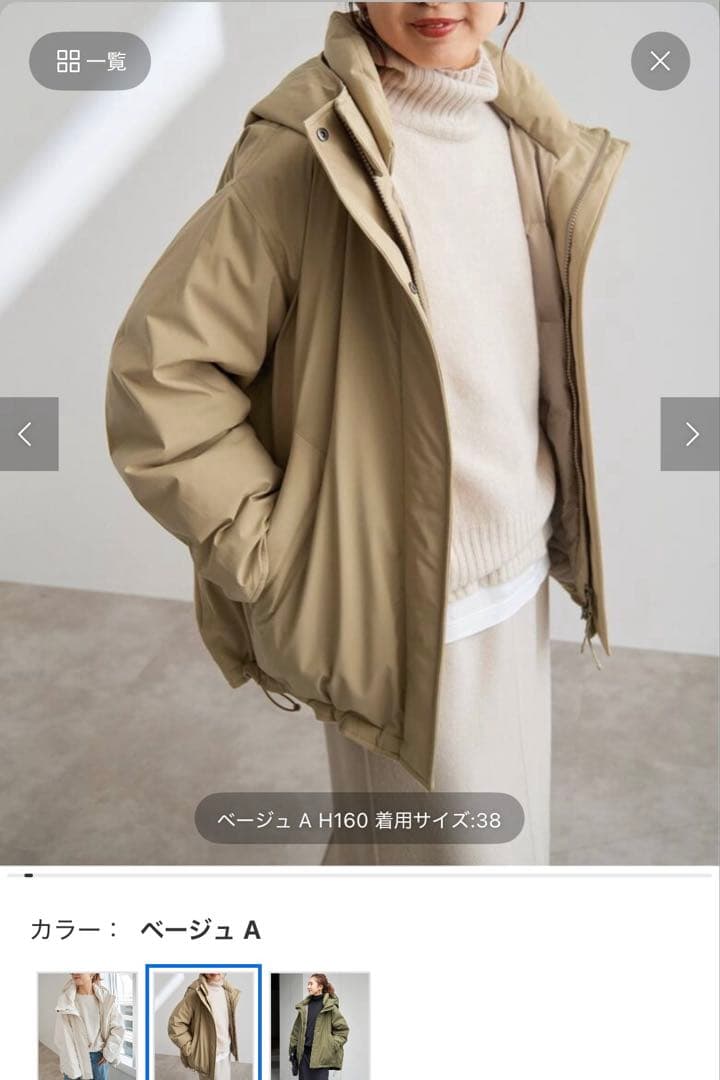Select the white jacket color thumbnail
This screenshot has width=720, height=1080.
[x=87, y=1025]
